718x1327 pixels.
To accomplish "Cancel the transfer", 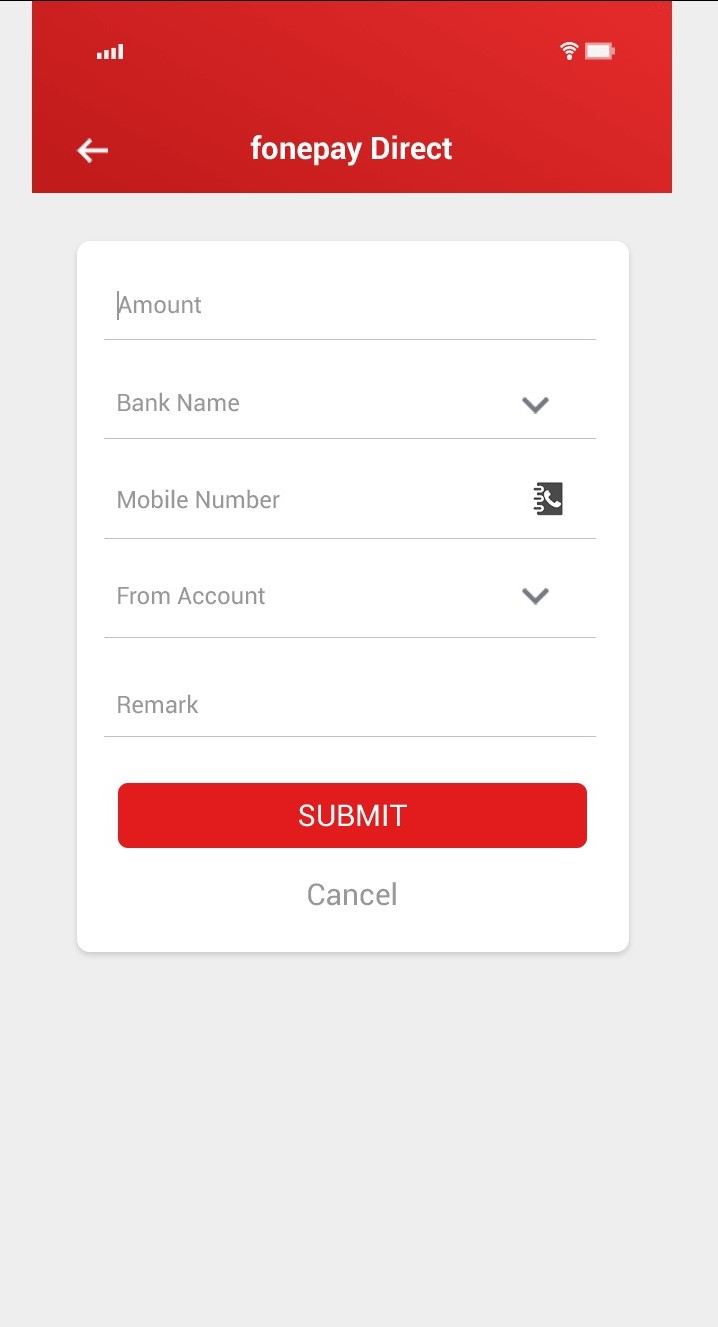I will coord(352,894).
